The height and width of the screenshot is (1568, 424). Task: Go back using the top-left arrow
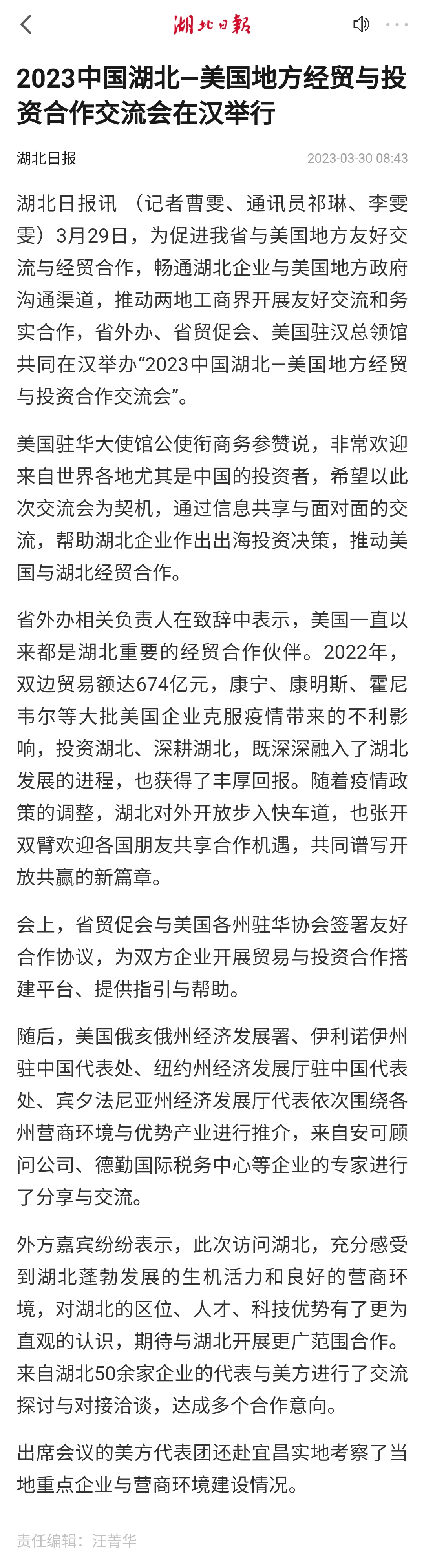[x=26, y=24]
